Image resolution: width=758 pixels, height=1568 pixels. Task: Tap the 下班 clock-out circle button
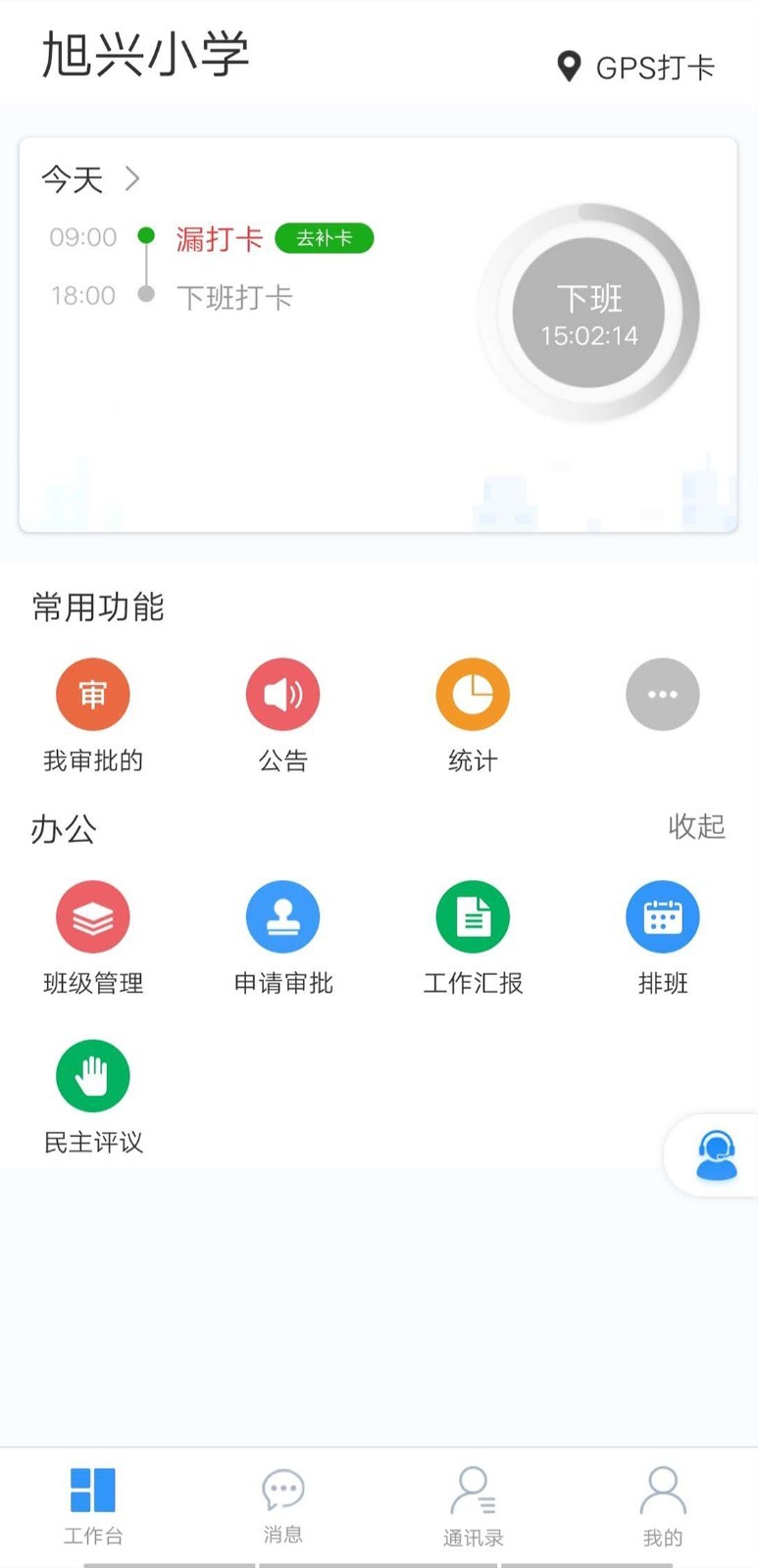[588, 313]
